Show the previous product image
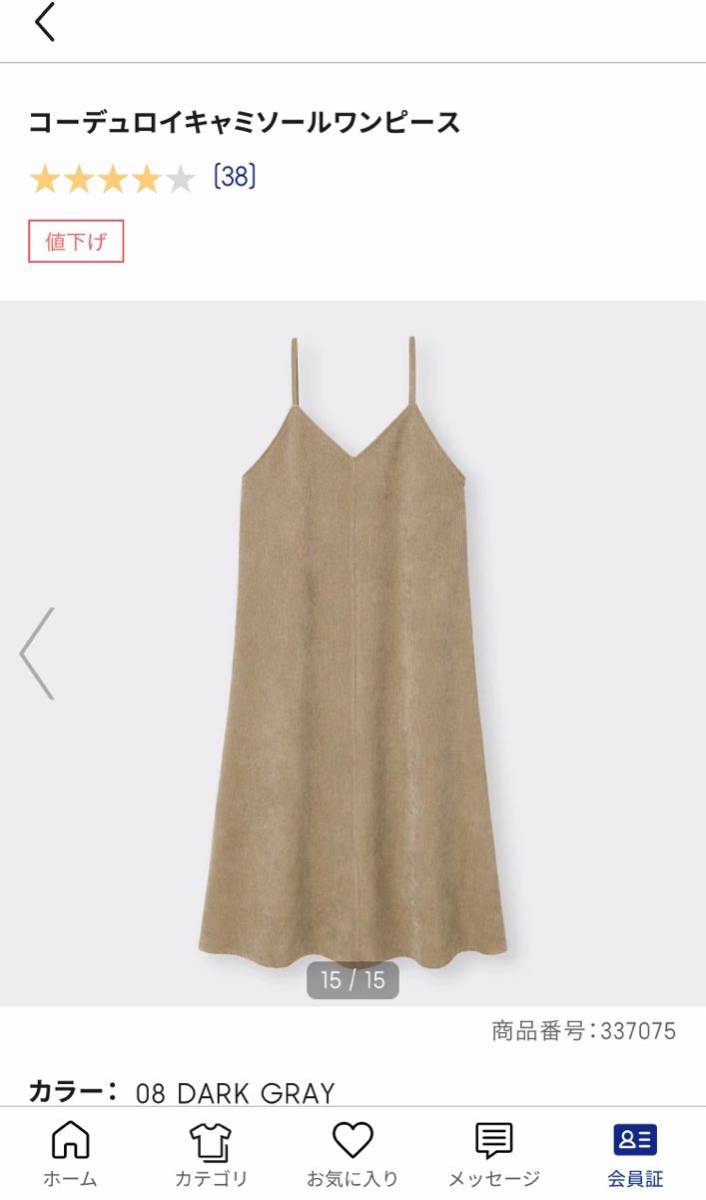The width and height of the screenshot is (706, 1200). [x=37, y=654]
